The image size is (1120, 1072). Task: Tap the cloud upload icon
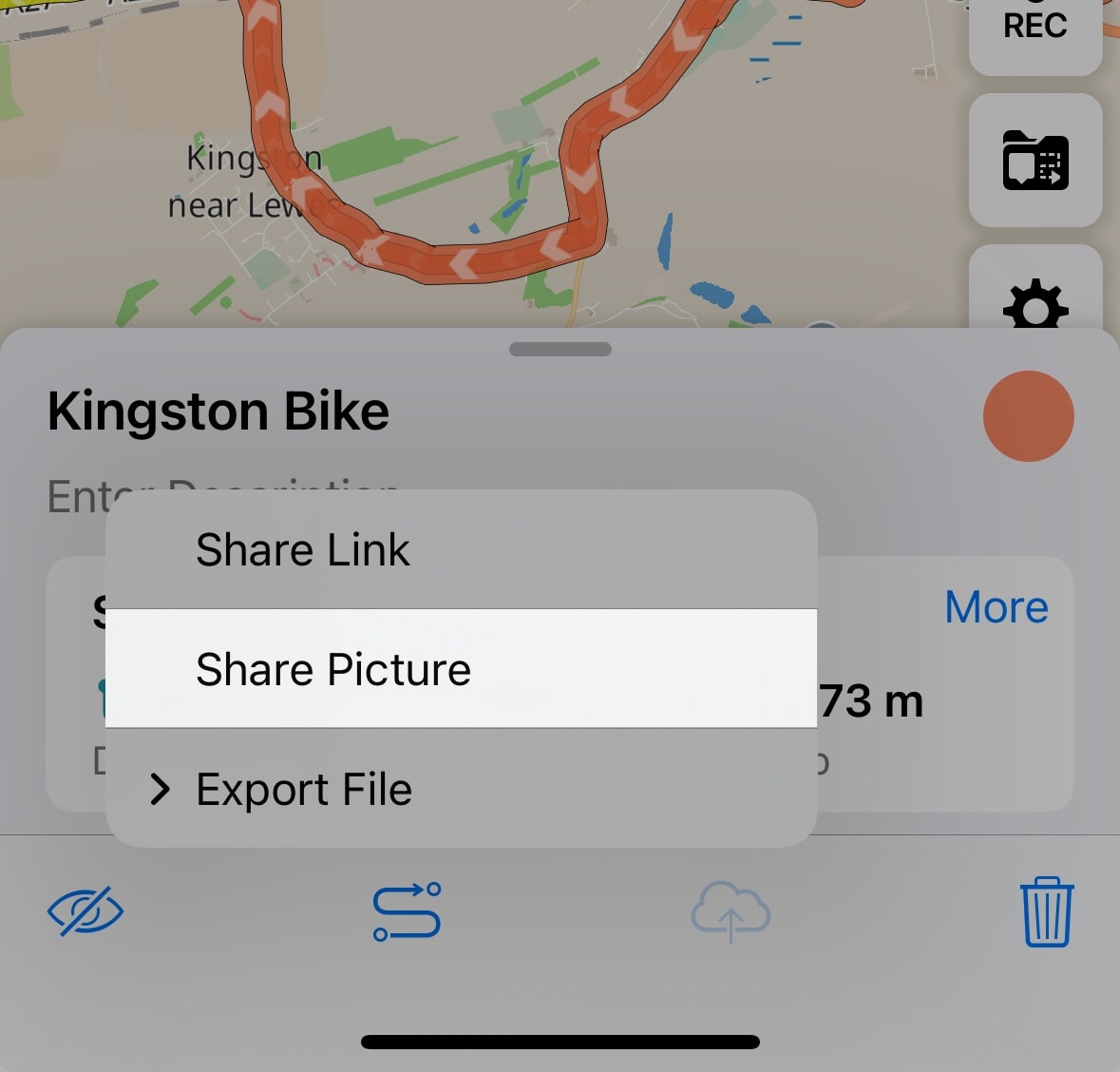730,912
